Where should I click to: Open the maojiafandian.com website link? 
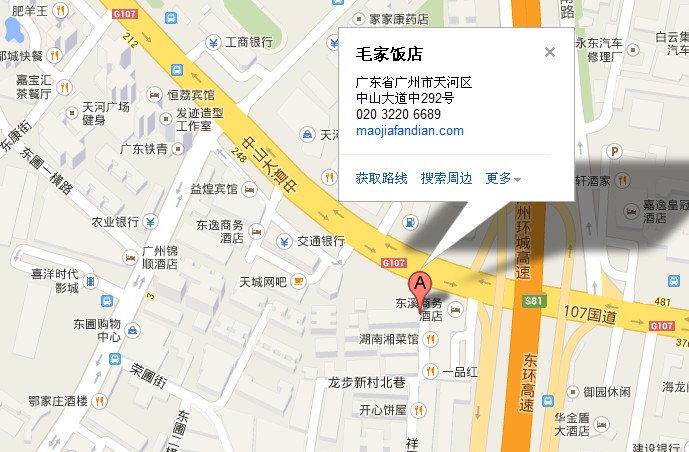click(409, 131)
